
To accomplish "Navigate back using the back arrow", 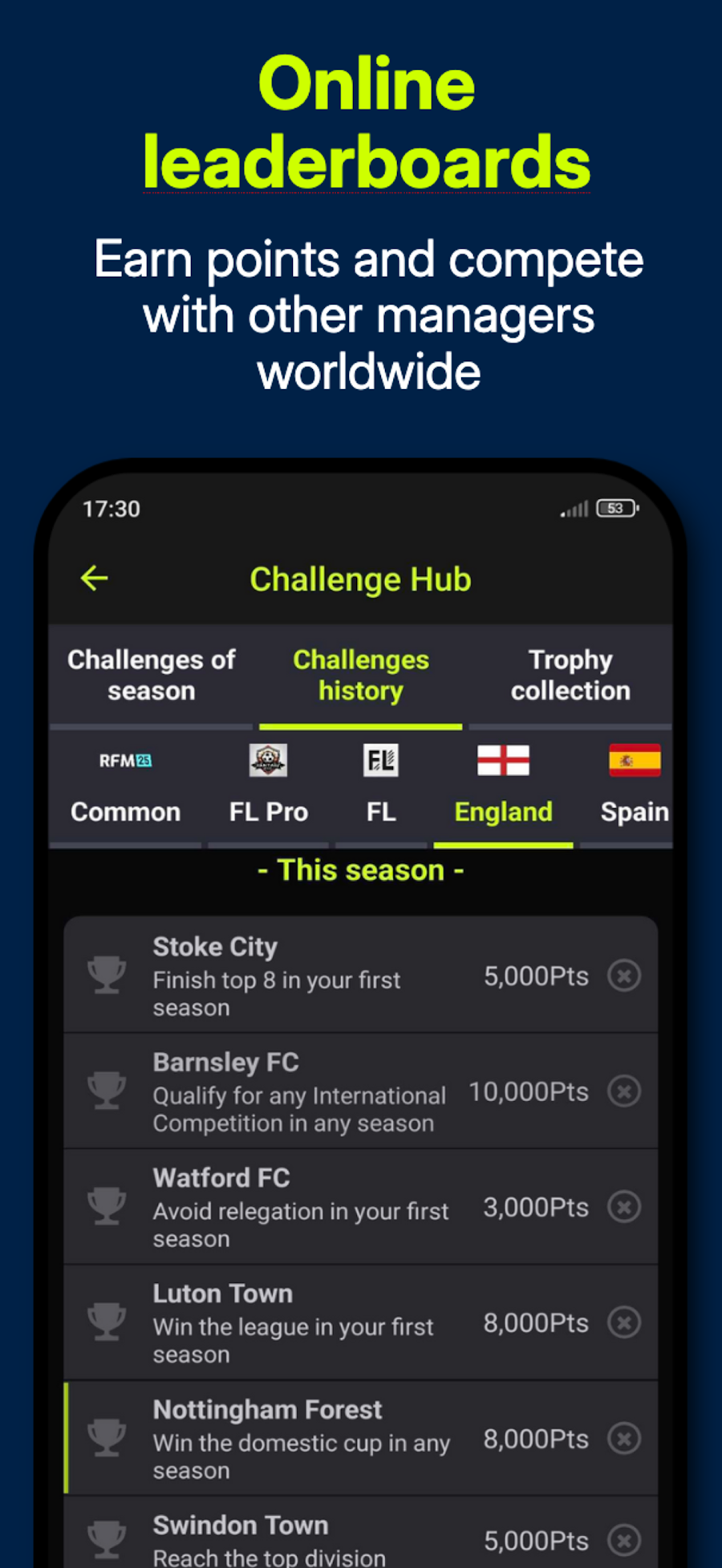I will coord(94,578).
